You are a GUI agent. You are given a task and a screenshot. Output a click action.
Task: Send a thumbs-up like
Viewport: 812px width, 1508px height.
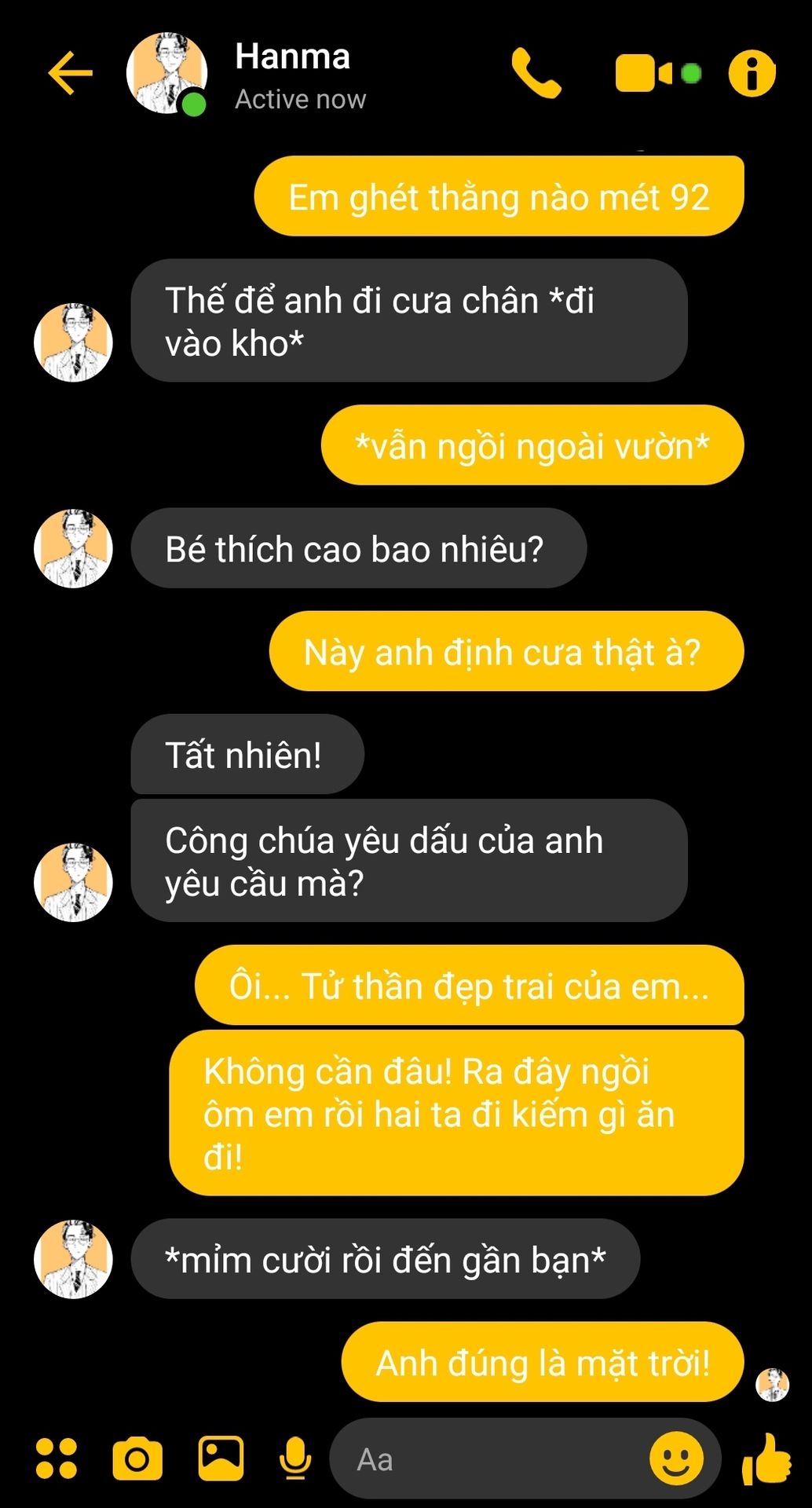(x=766, y=1459)
